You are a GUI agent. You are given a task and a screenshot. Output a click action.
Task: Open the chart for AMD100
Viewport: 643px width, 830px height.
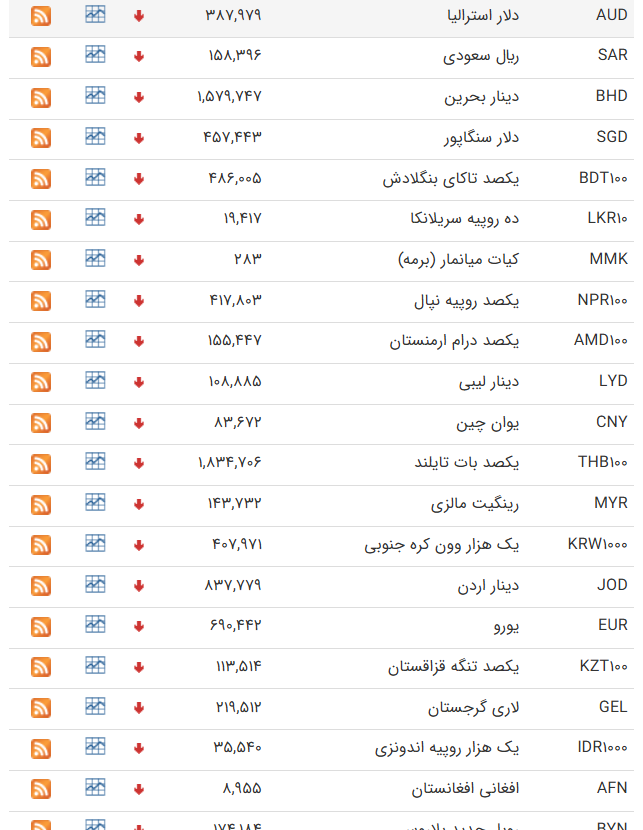[95, 339]
